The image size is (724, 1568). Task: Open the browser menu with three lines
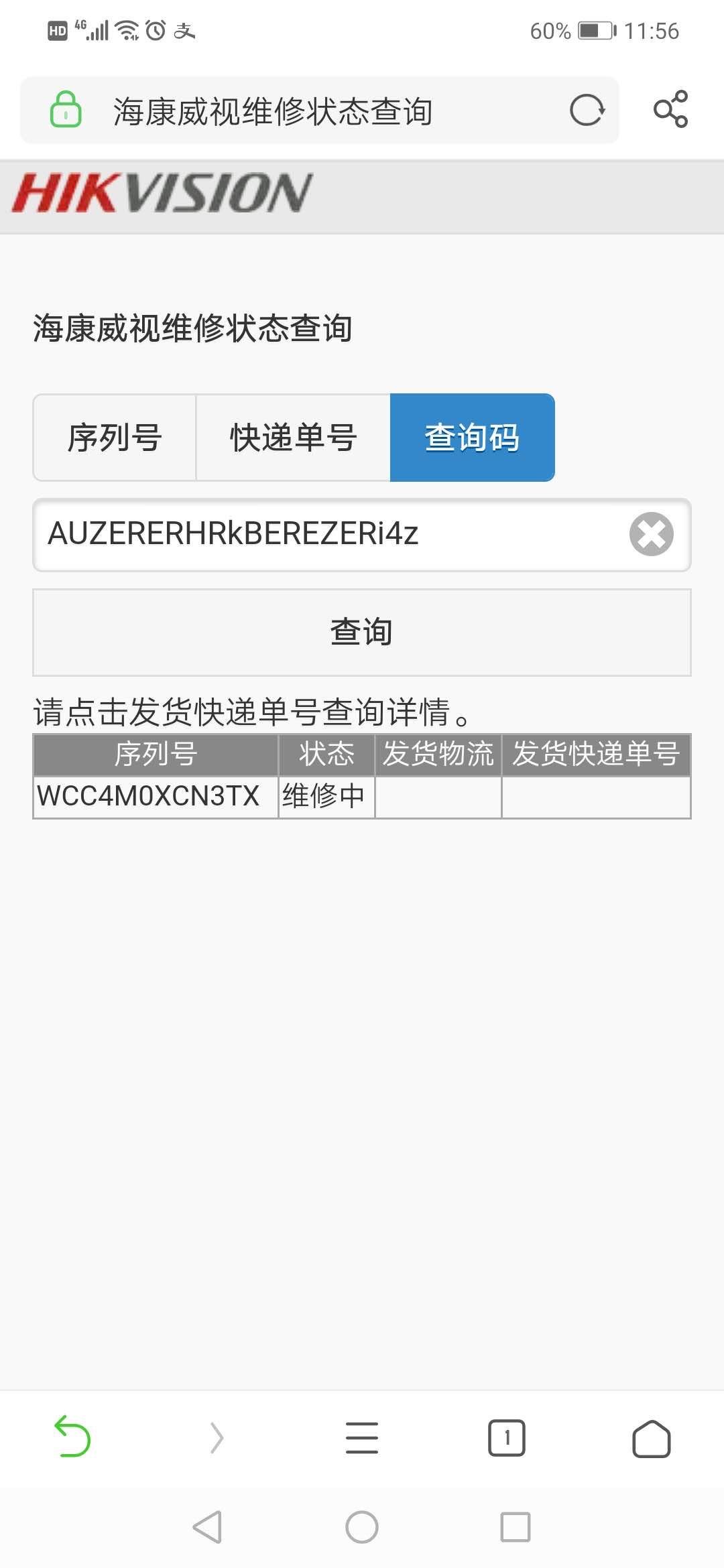tap(362, 1437)
